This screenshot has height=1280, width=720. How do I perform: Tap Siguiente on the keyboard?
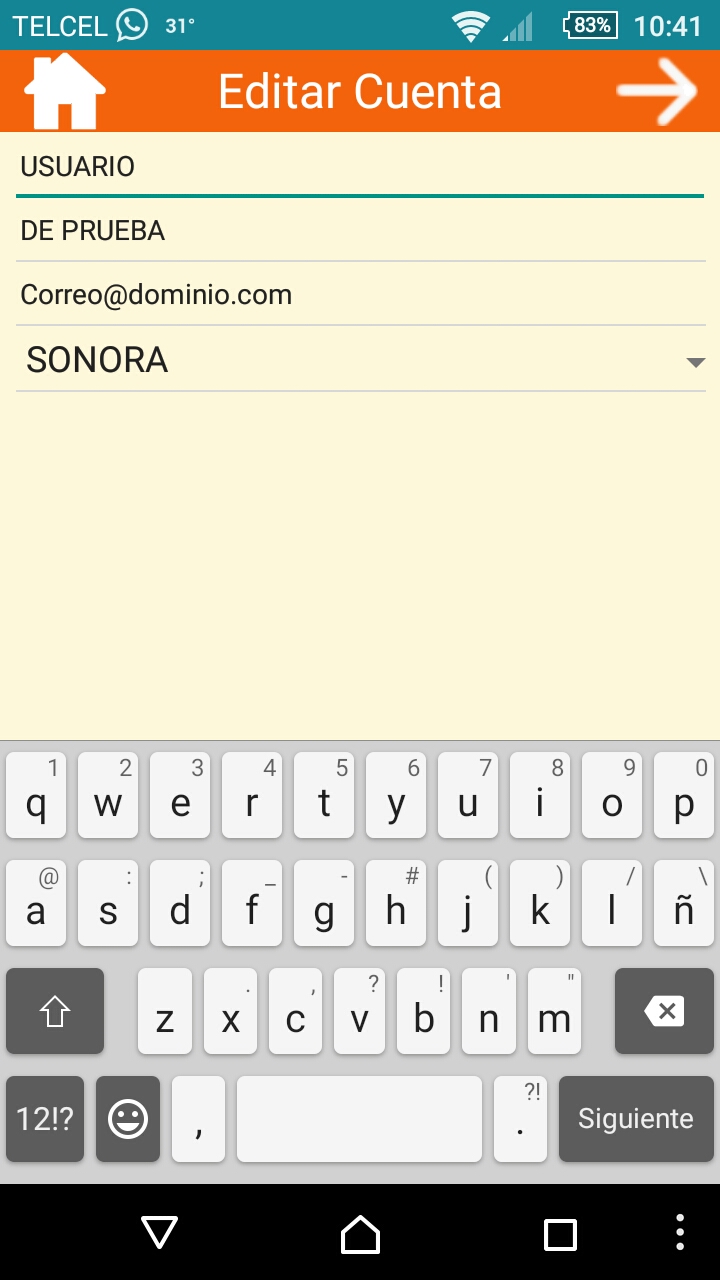[635, 1118]
